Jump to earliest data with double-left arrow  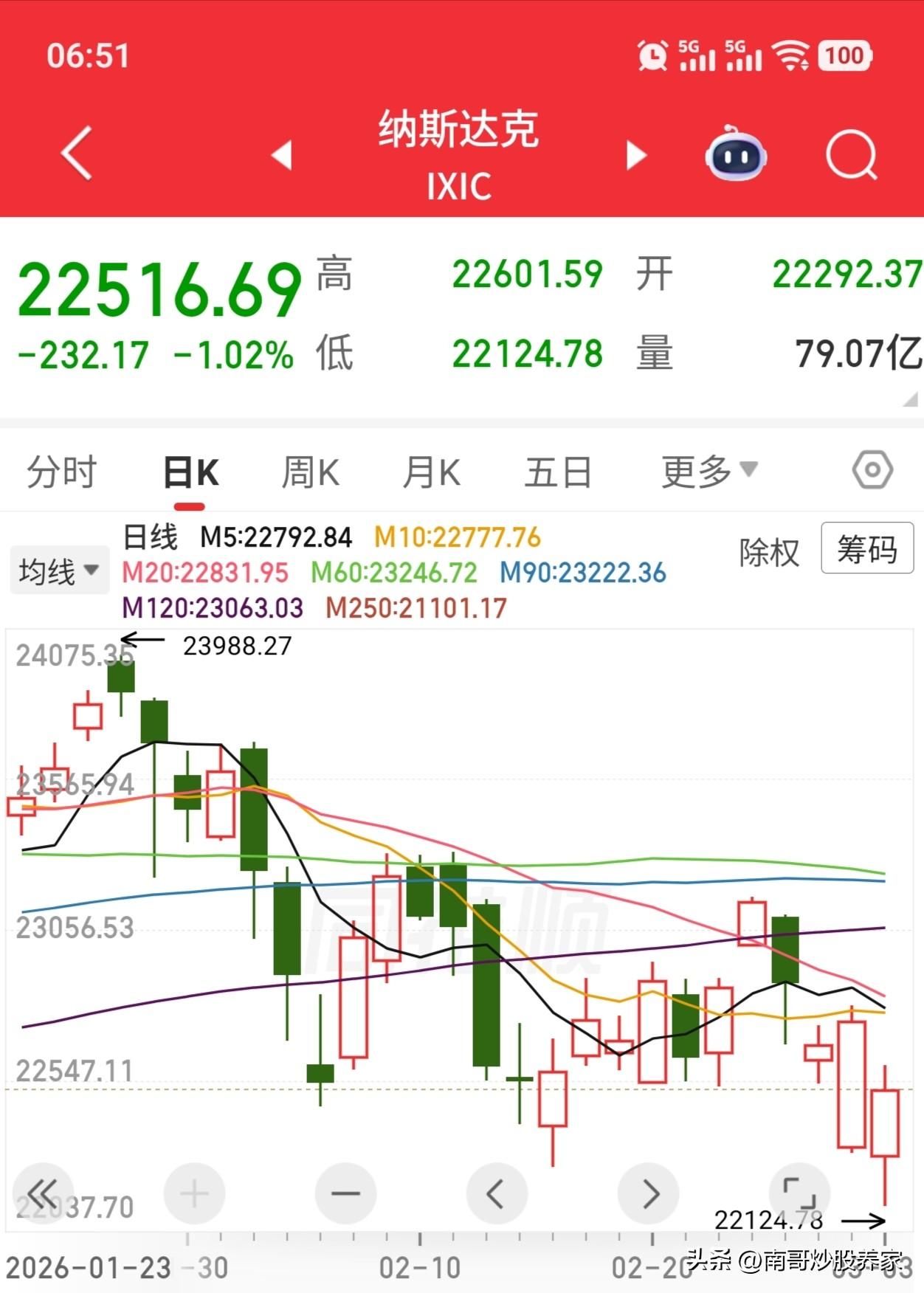point(44,1193)
